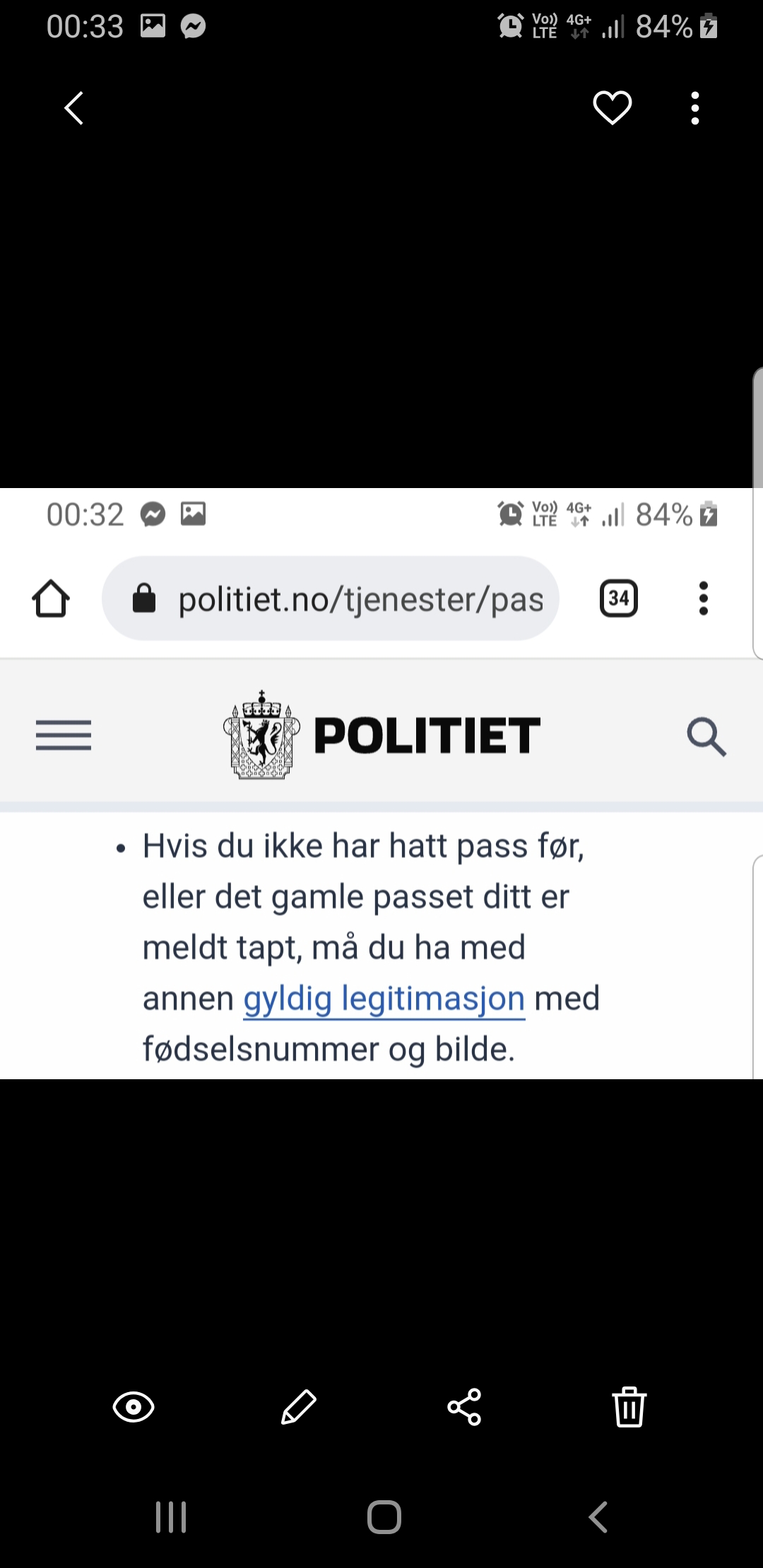Delete this image with the trash icon
This screenshot has height=1568, width=763.
tap(629, 1407)
